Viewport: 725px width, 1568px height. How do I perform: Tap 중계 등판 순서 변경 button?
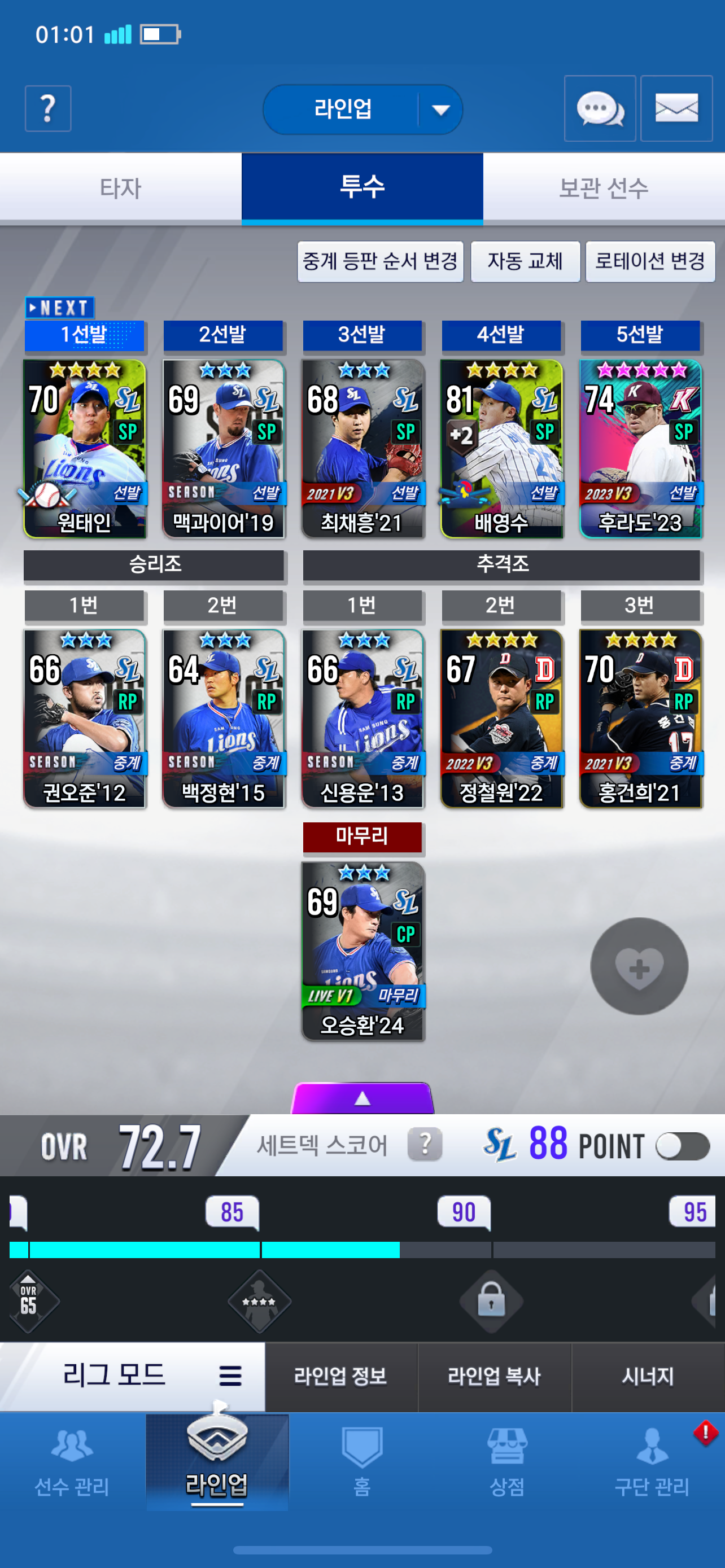[x=381, y=262]
